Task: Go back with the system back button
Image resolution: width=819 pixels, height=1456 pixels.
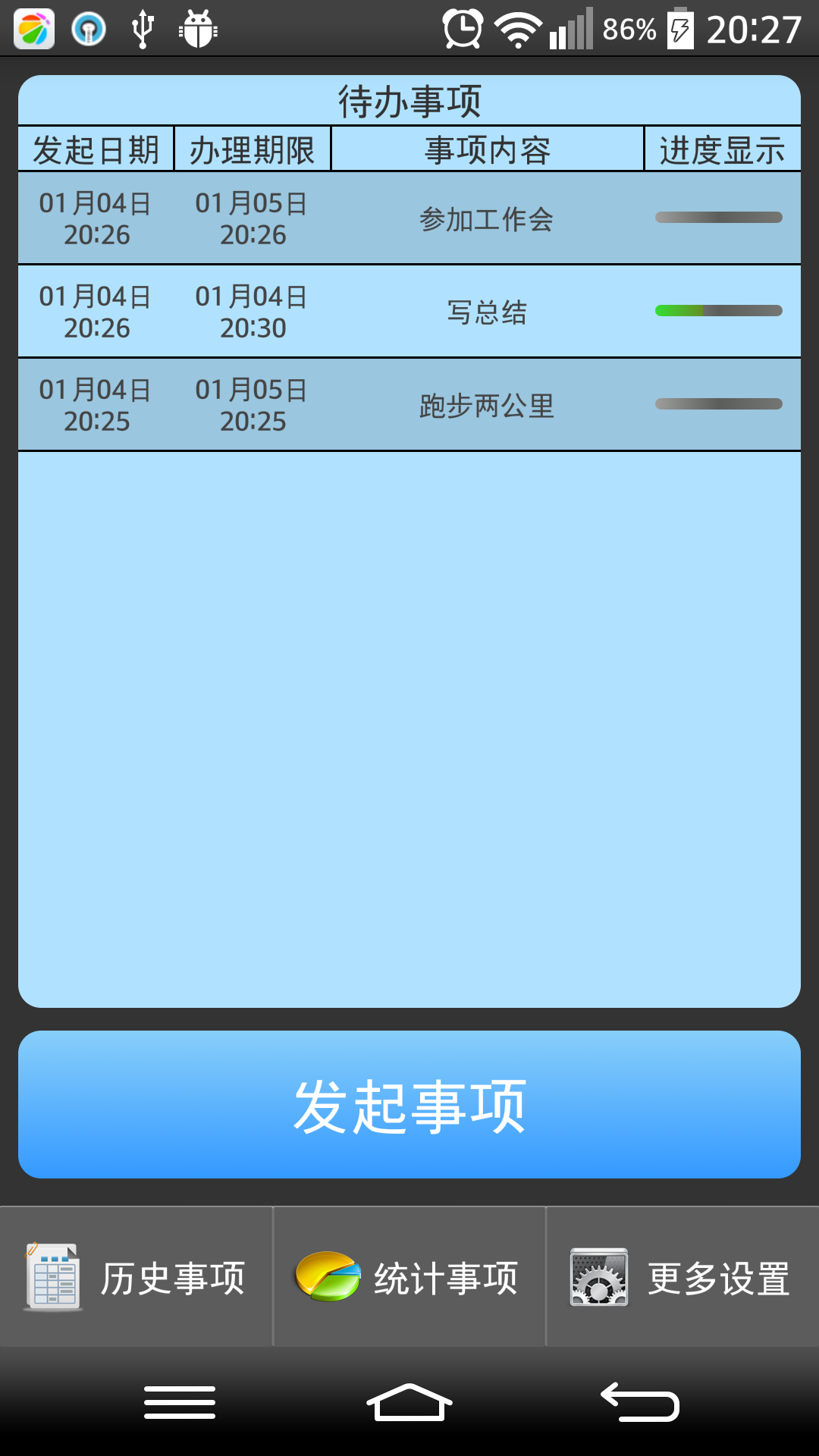Action: pyautogui.click(x=640, y=1401)
